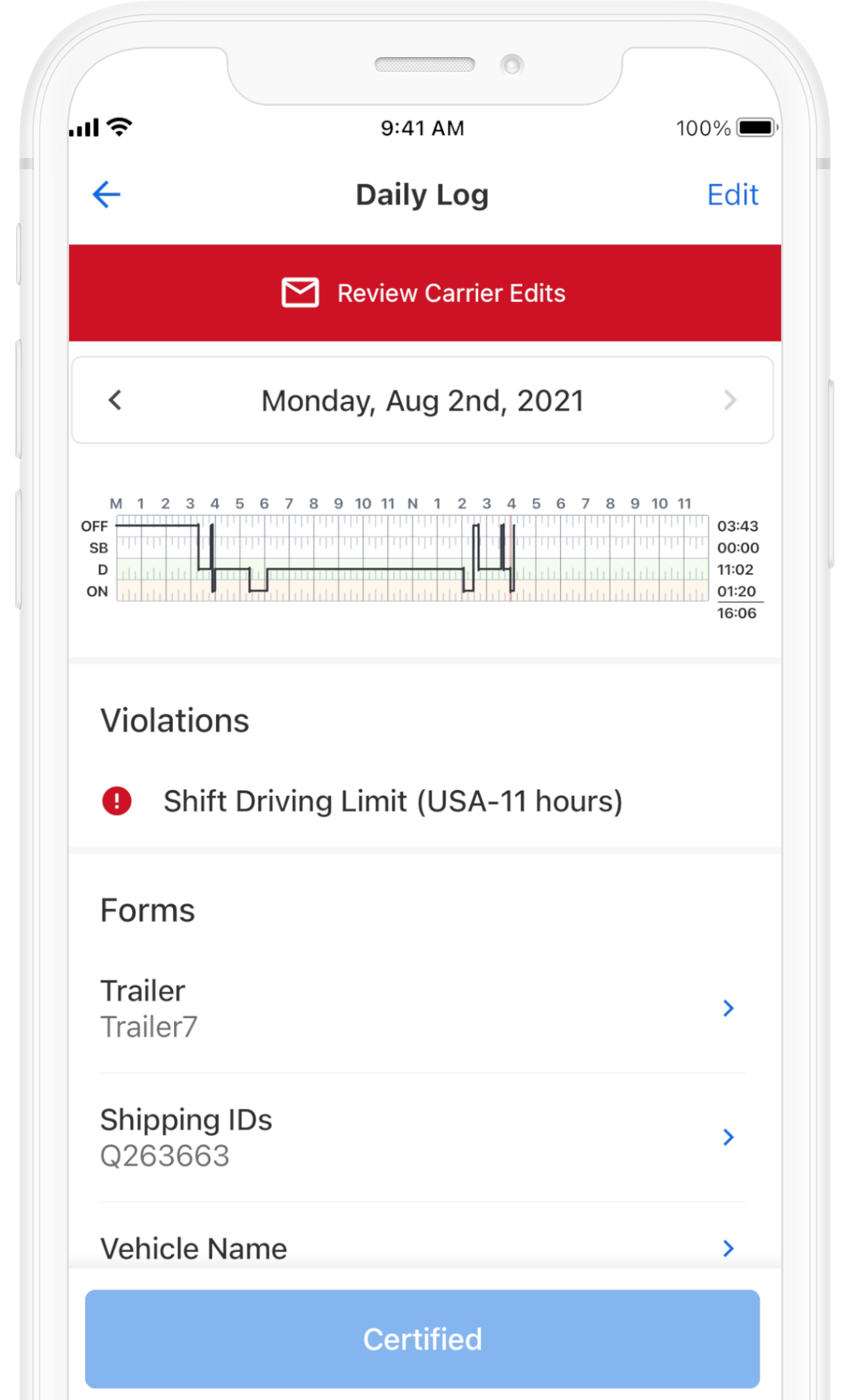Go to previous day's log
854x1400 pixels.
(115, 400)
